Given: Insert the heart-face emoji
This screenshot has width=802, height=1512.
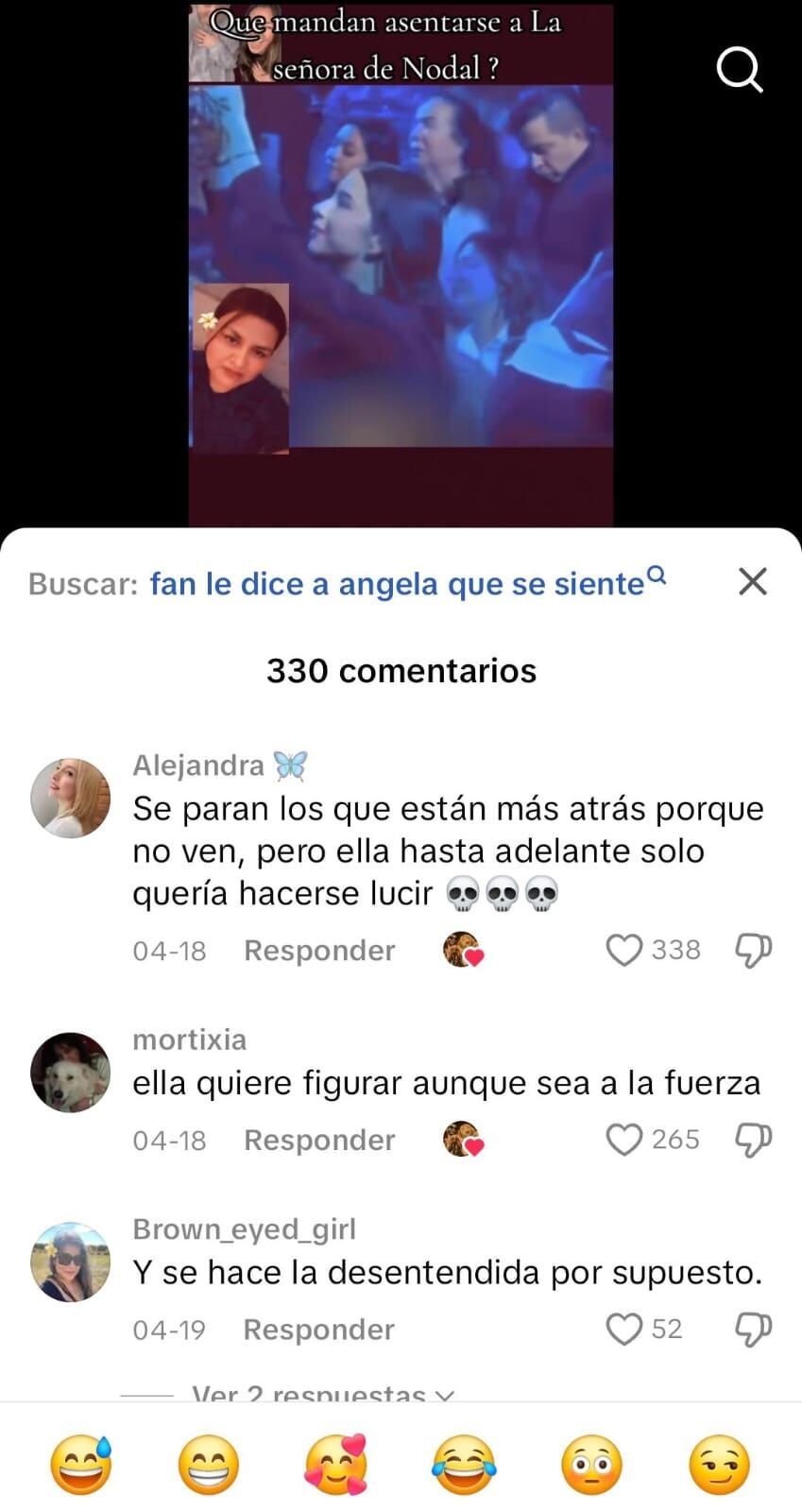Looking at the screenshot, I should pyautogui.click(x=336, y=1464).
